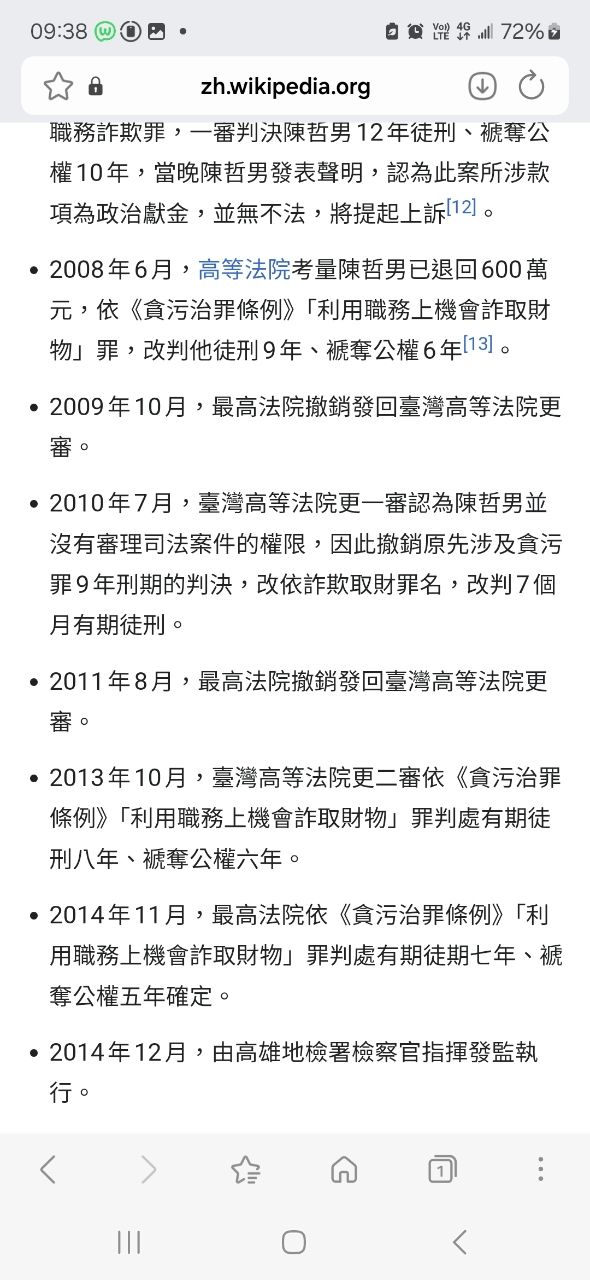Go back to the previous page in browser

48,1169
